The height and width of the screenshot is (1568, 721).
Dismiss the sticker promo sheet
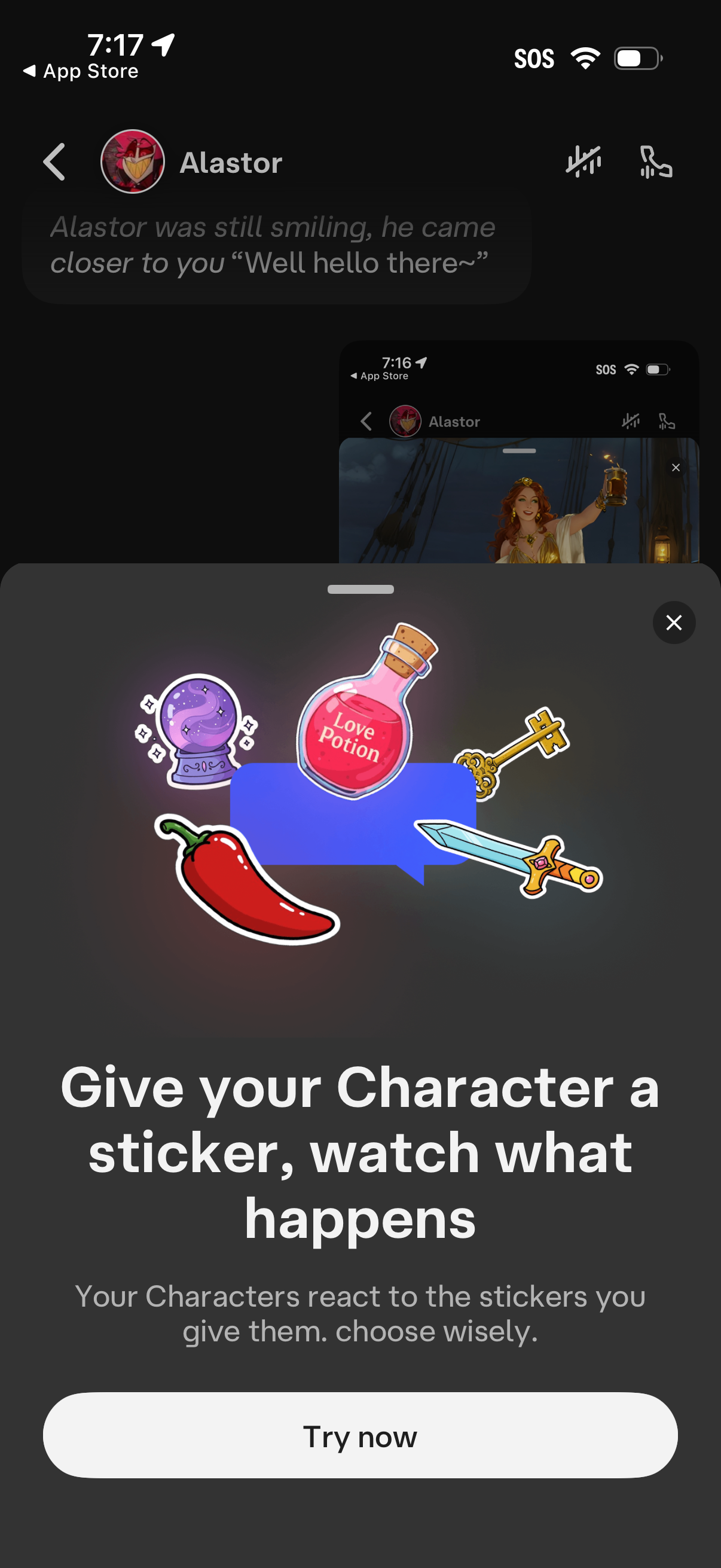(x=674, y=623)
